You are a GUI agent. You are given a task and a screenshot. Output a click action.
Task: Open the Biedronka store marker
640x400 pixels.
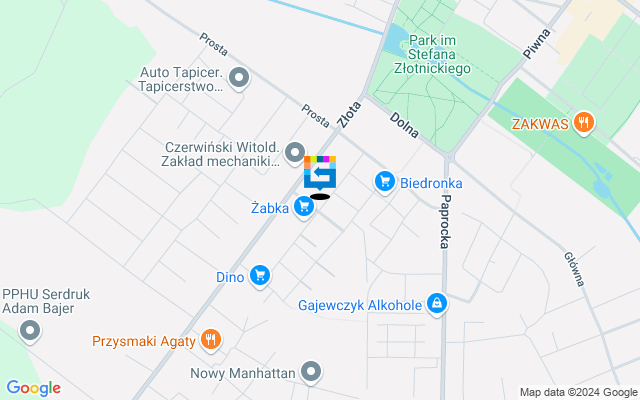(384, 182)
